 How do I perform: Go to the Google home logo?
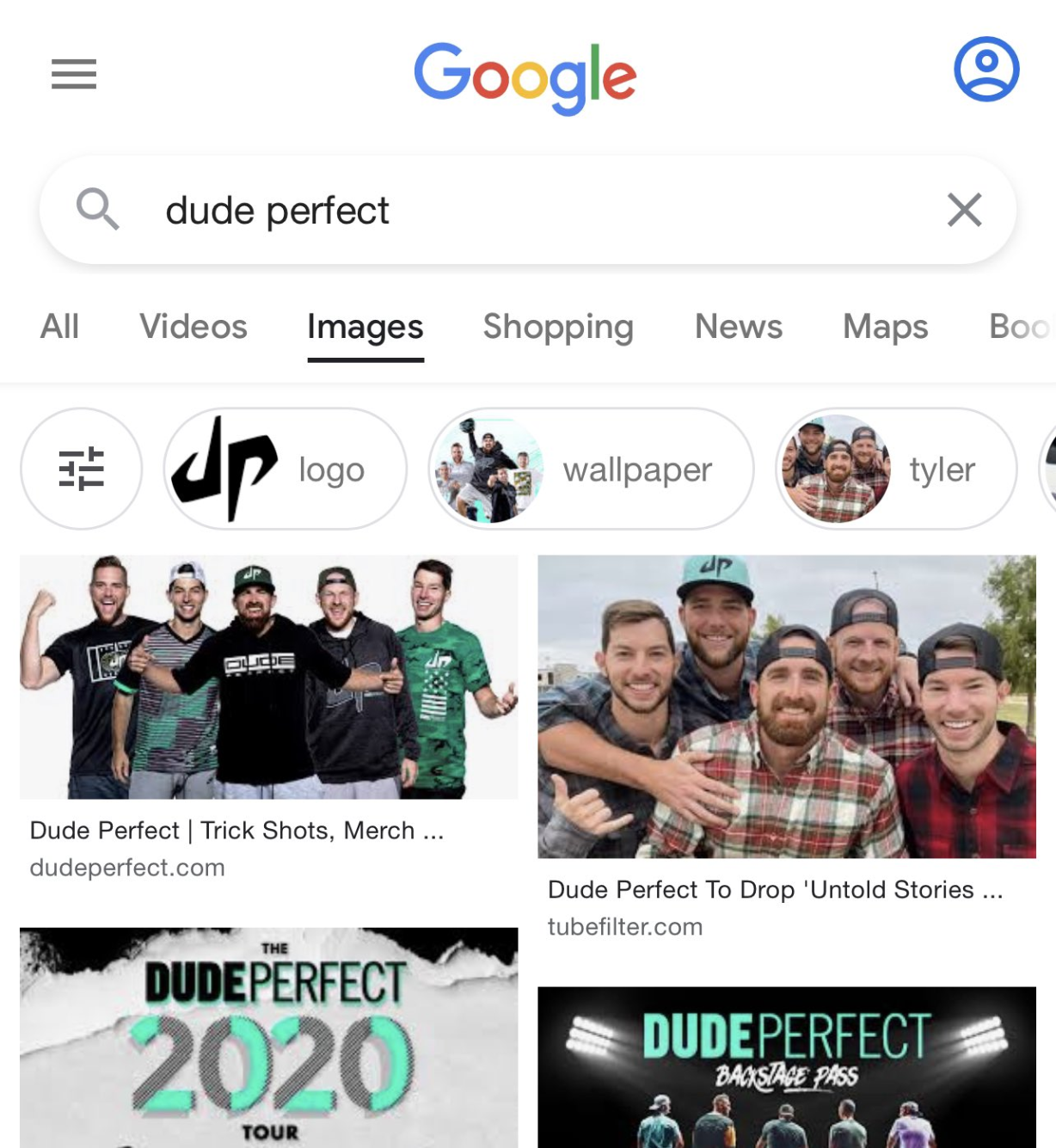coord(525,77)
